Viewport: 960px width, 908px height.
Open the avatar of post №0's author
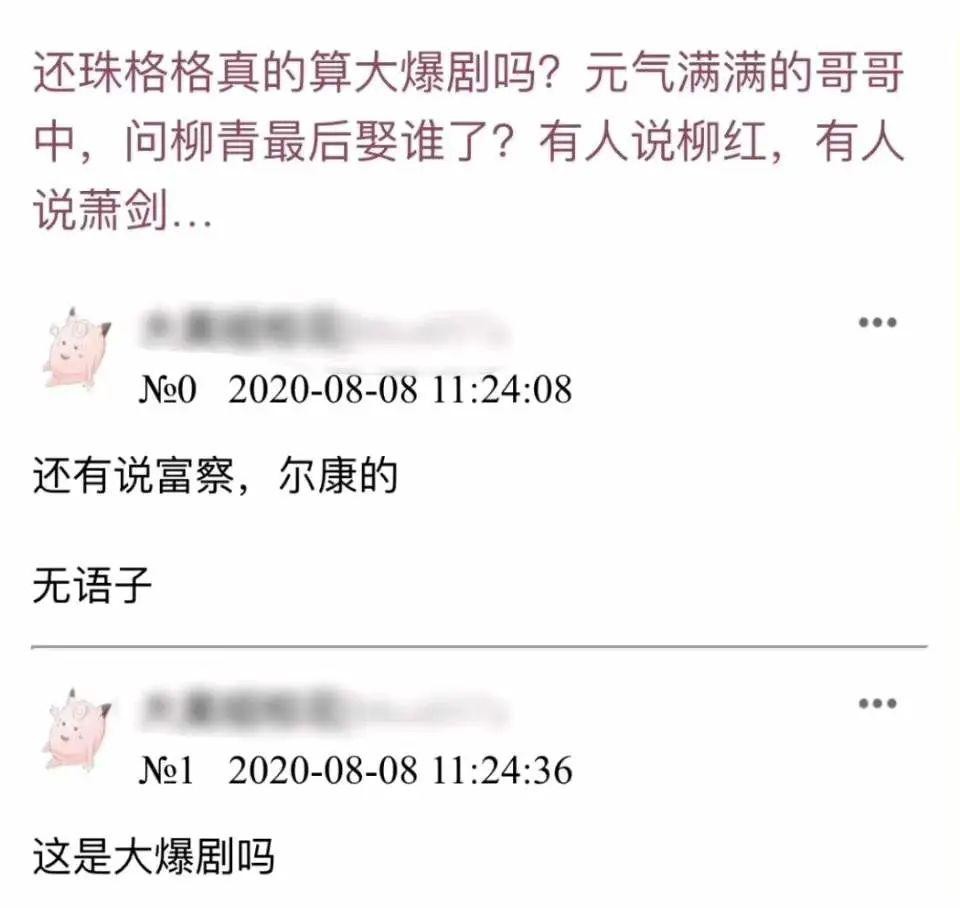coord(75,349)
